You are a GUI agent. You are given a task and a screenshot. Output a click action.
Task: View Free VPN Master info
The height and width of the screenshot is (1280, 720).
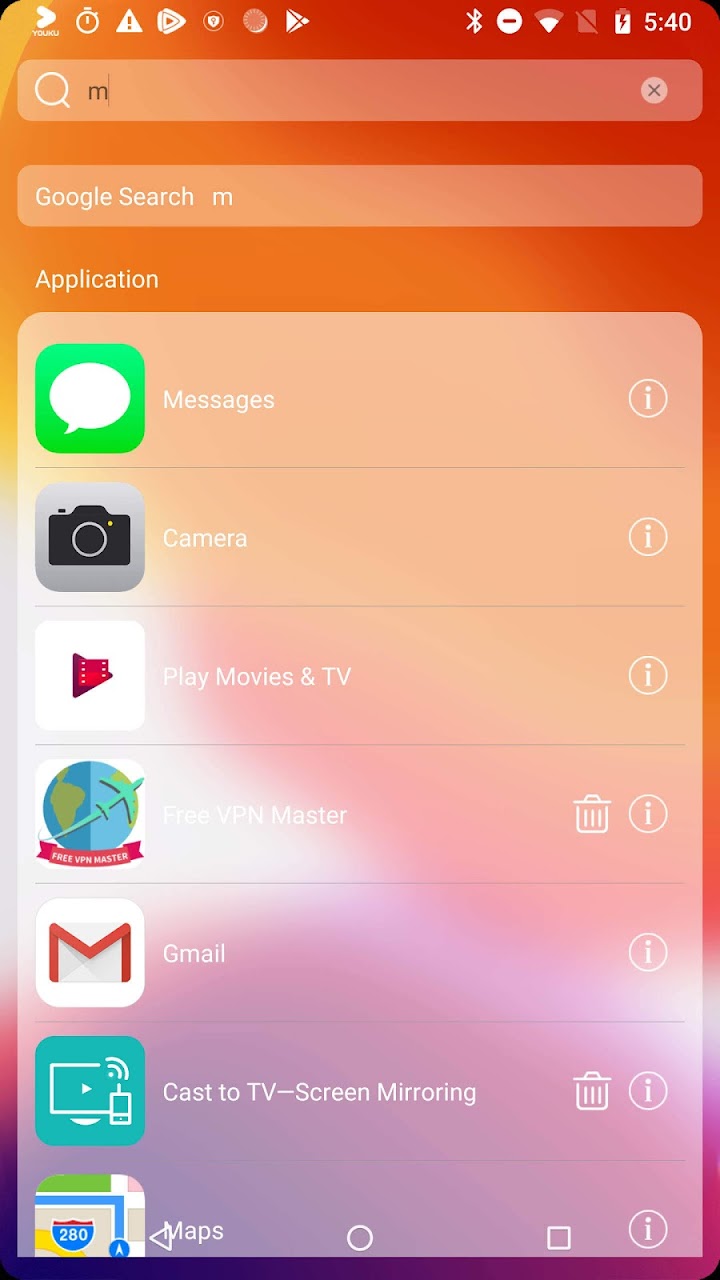pos(647,814)
